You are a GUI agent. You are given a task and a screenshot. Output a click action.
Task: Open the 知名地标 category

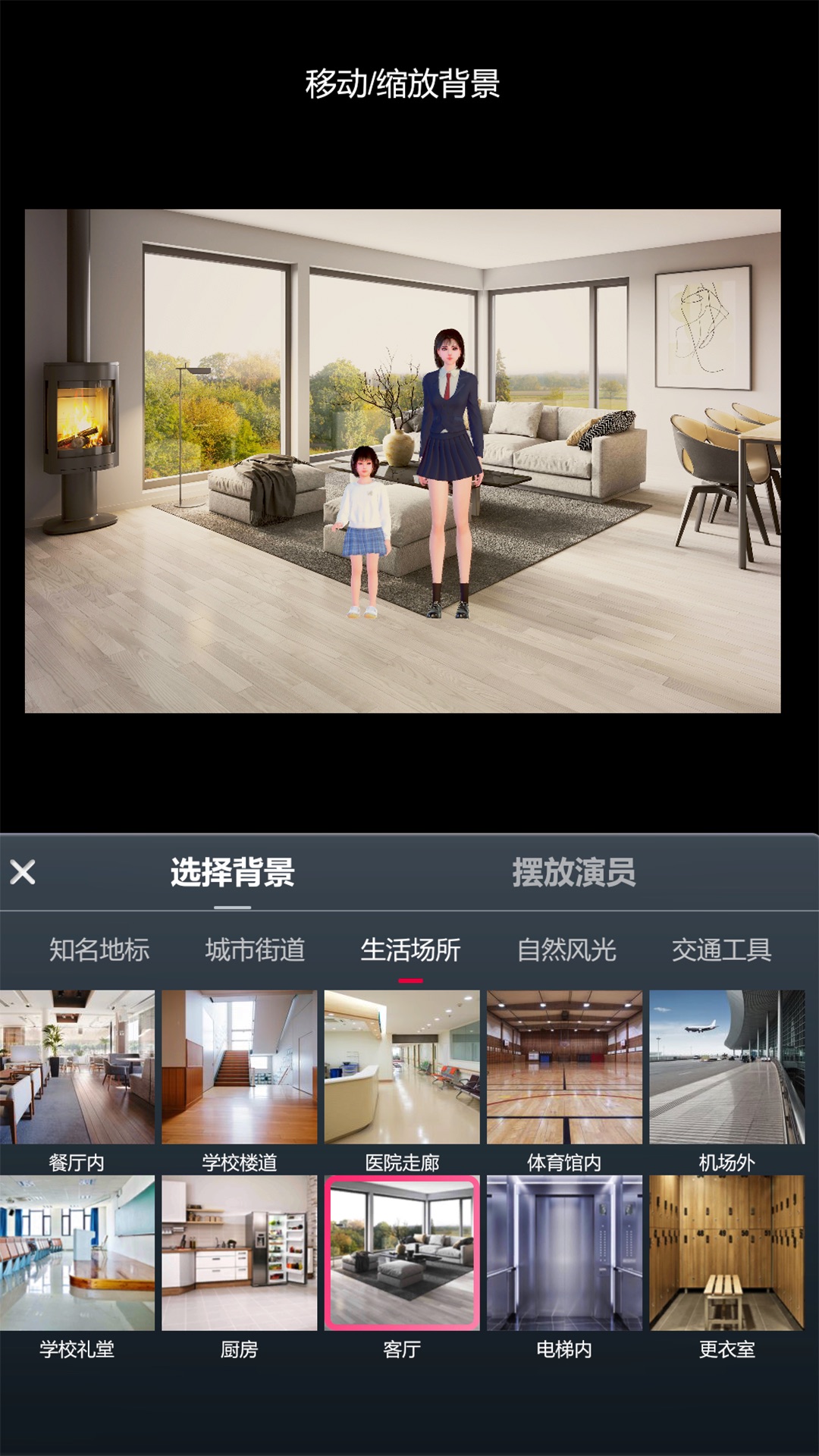(x=99, y=949)
